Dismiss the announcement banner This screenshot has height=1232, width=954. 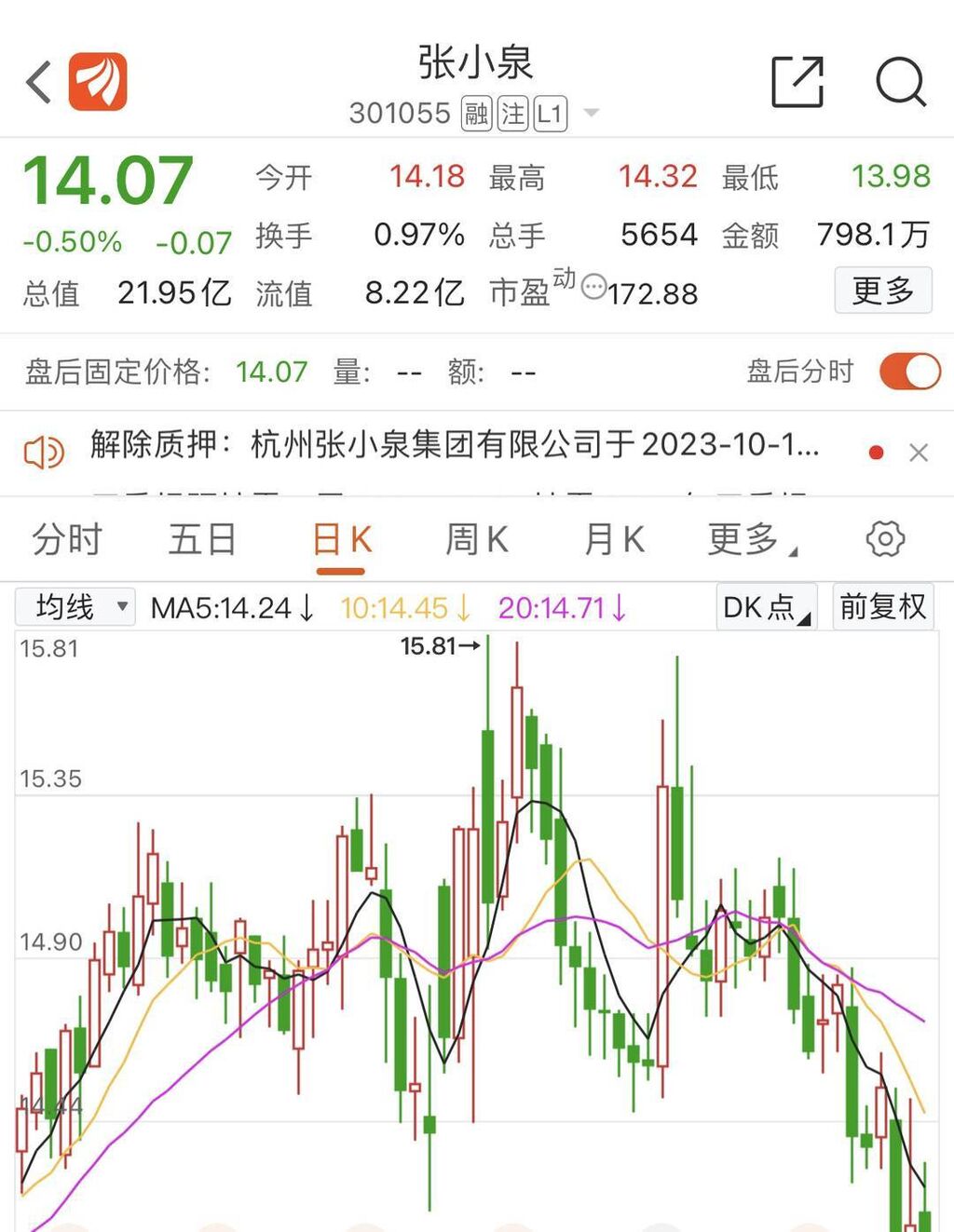(919, 453)
